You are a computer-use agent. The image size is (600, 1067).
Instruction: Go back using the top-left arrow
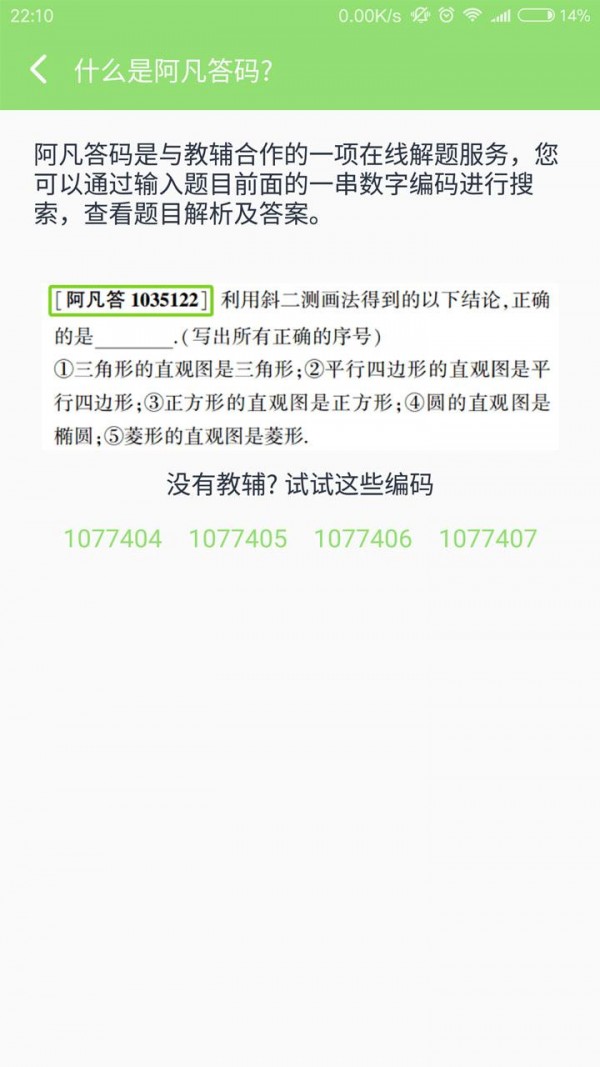[x=39, y=70]
